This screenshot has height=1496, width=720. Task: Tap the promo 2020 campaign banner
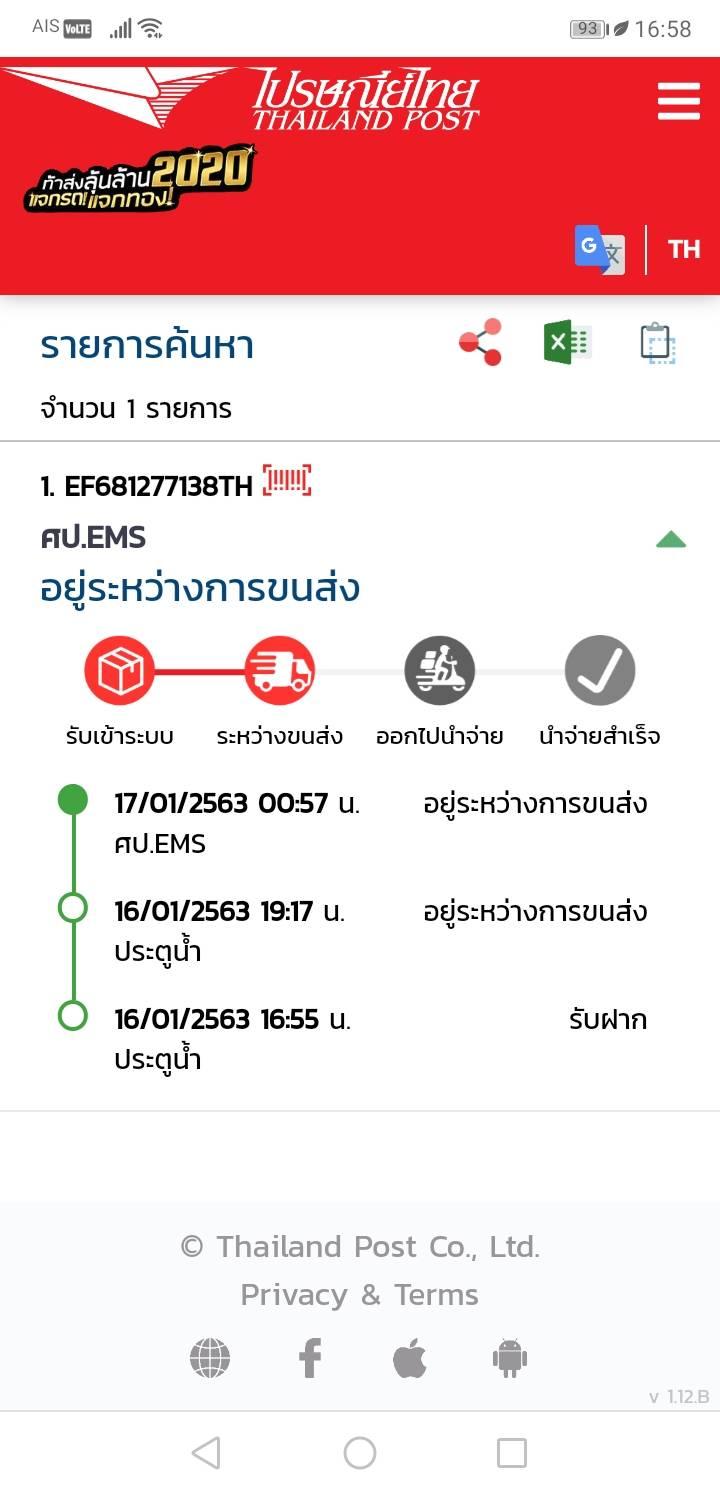coord(140,180)
